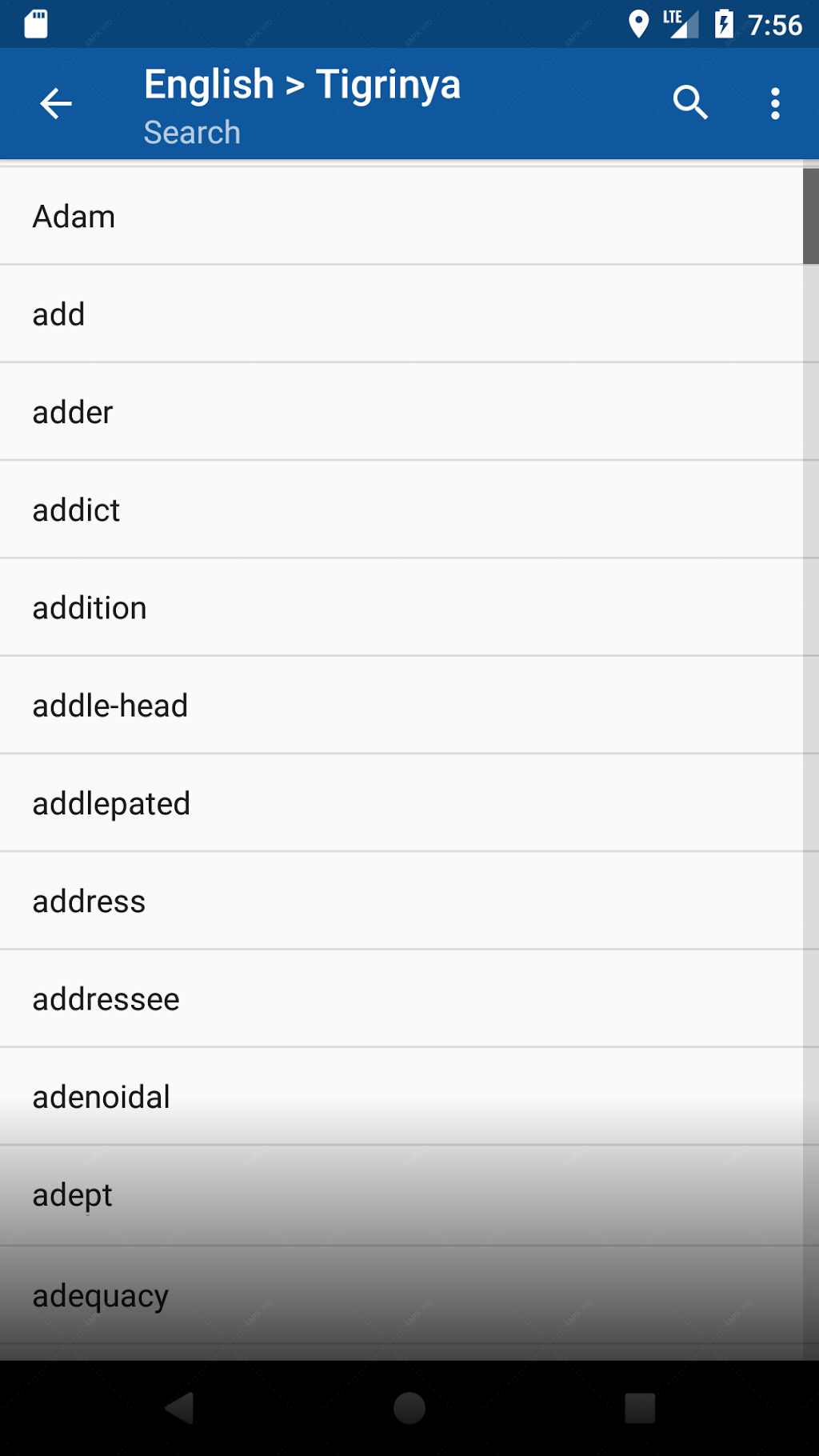Open the adept entry
819x1456 pixels.
tap(402, 1195)
